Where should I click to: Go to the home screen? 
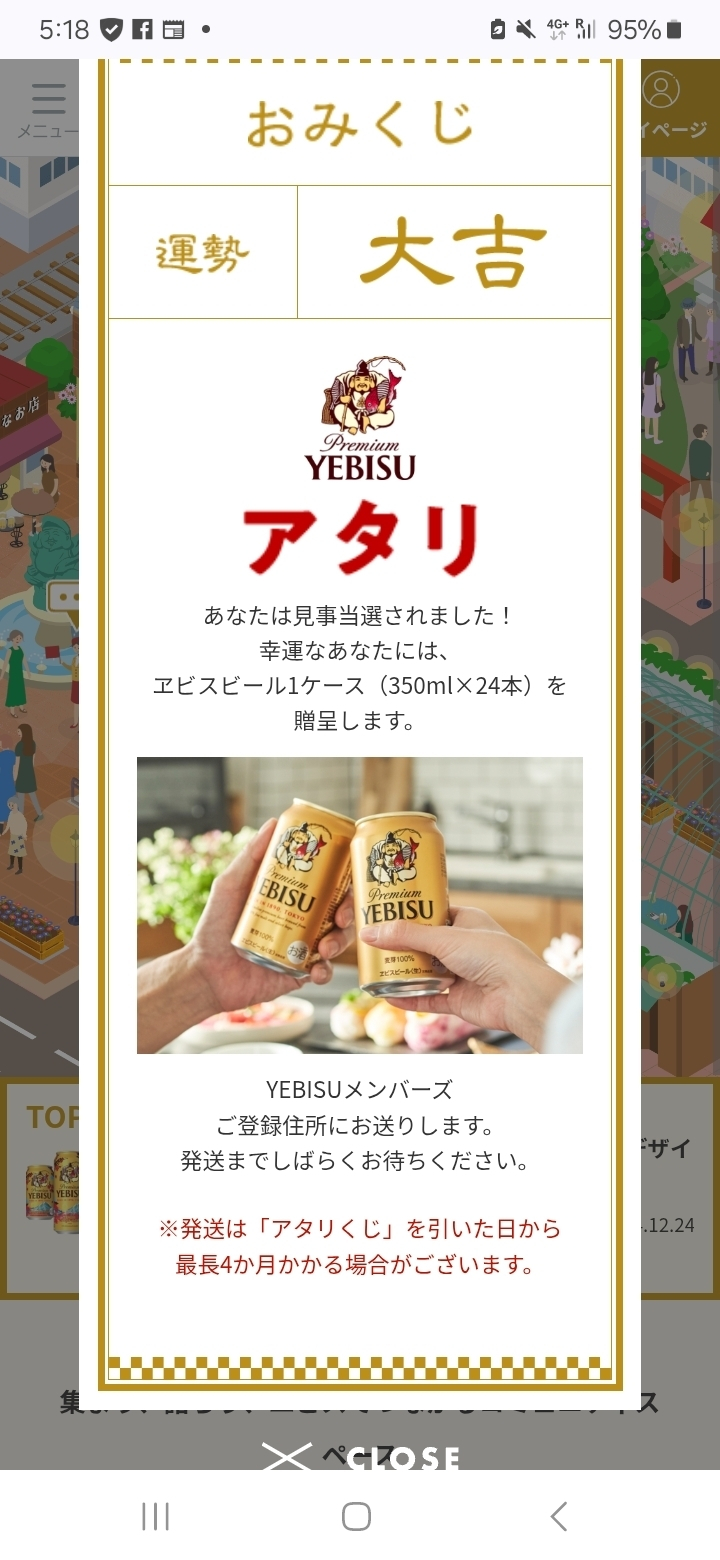[x=357, y=1516]
